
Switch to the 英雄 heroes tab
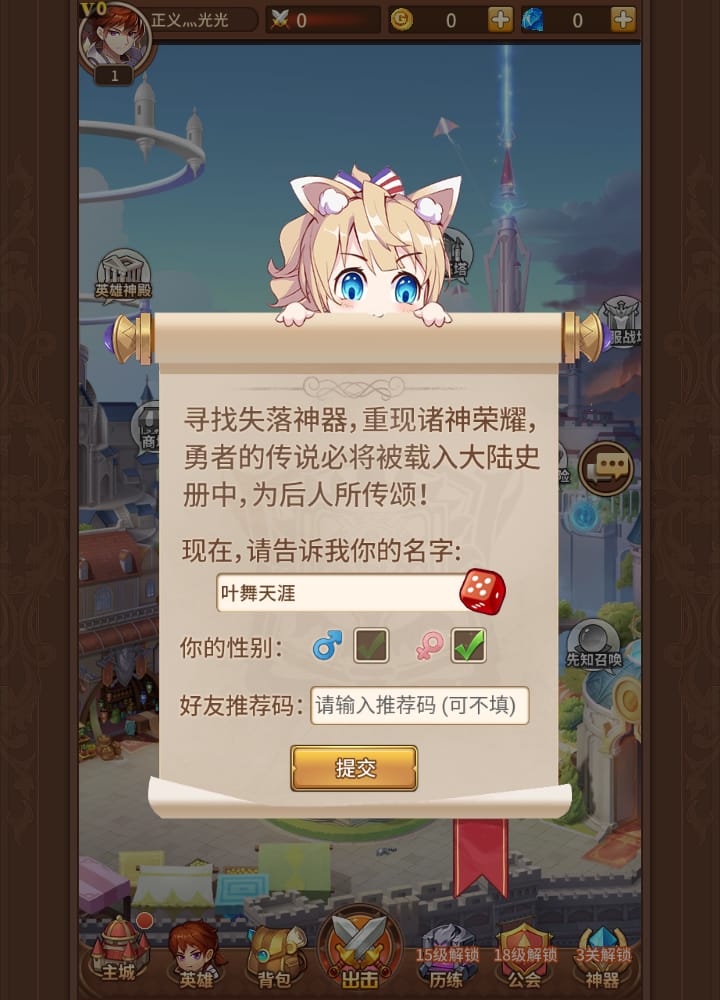tap(196, 952)
